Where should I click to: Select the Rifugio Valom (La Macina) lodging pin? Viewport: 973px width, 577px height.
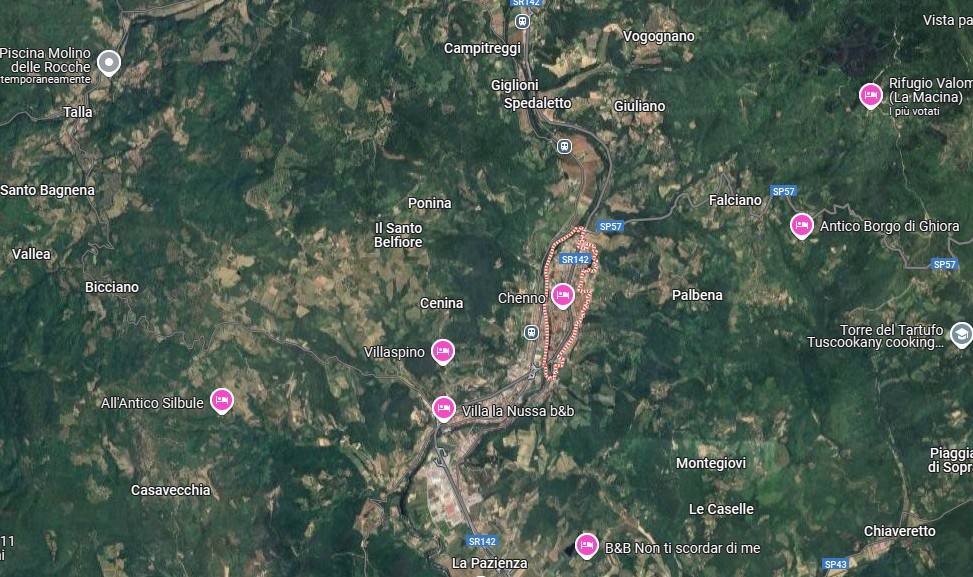pos(870,95)
